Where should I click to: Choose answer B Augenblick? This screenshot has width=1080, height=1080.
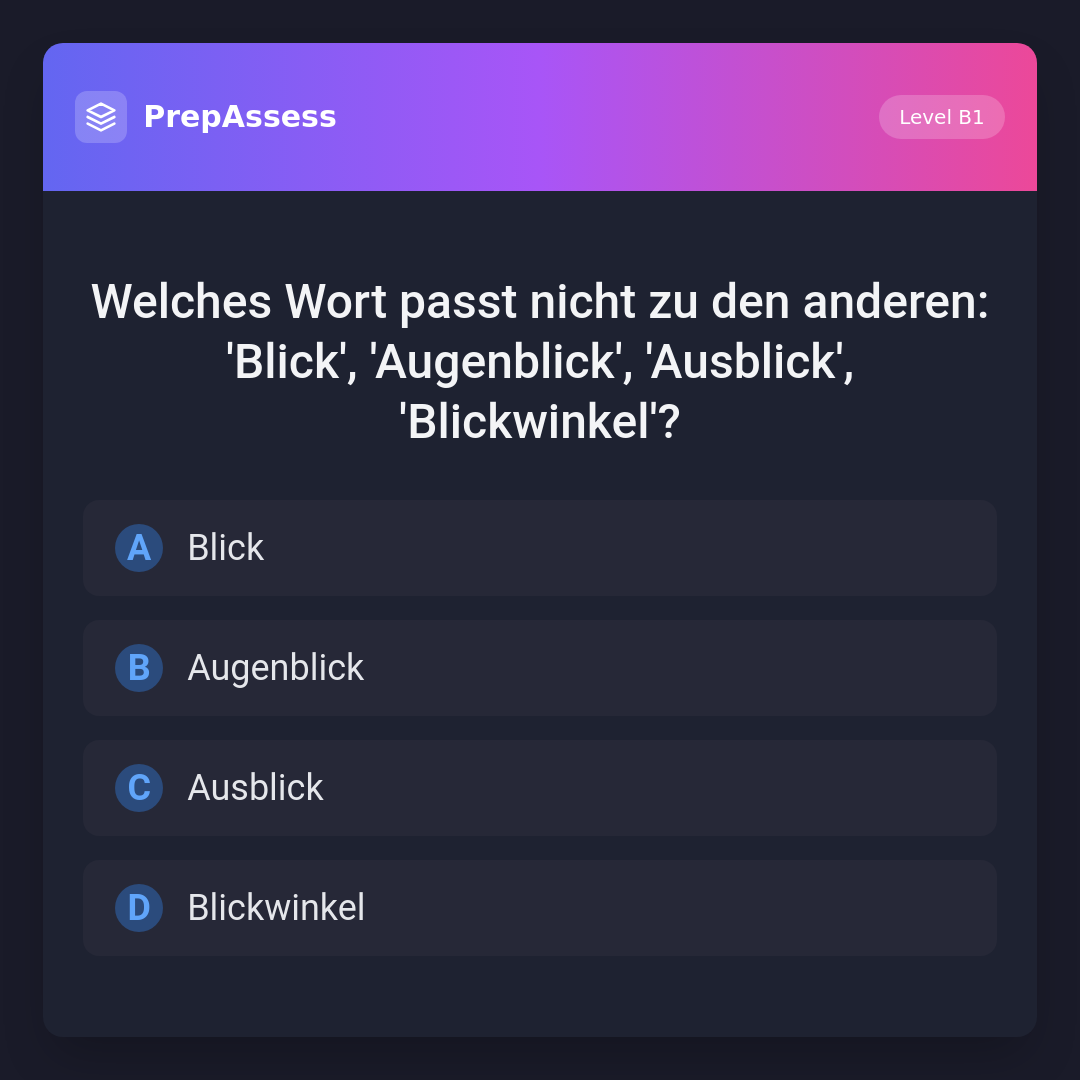(x=539, y=668)
